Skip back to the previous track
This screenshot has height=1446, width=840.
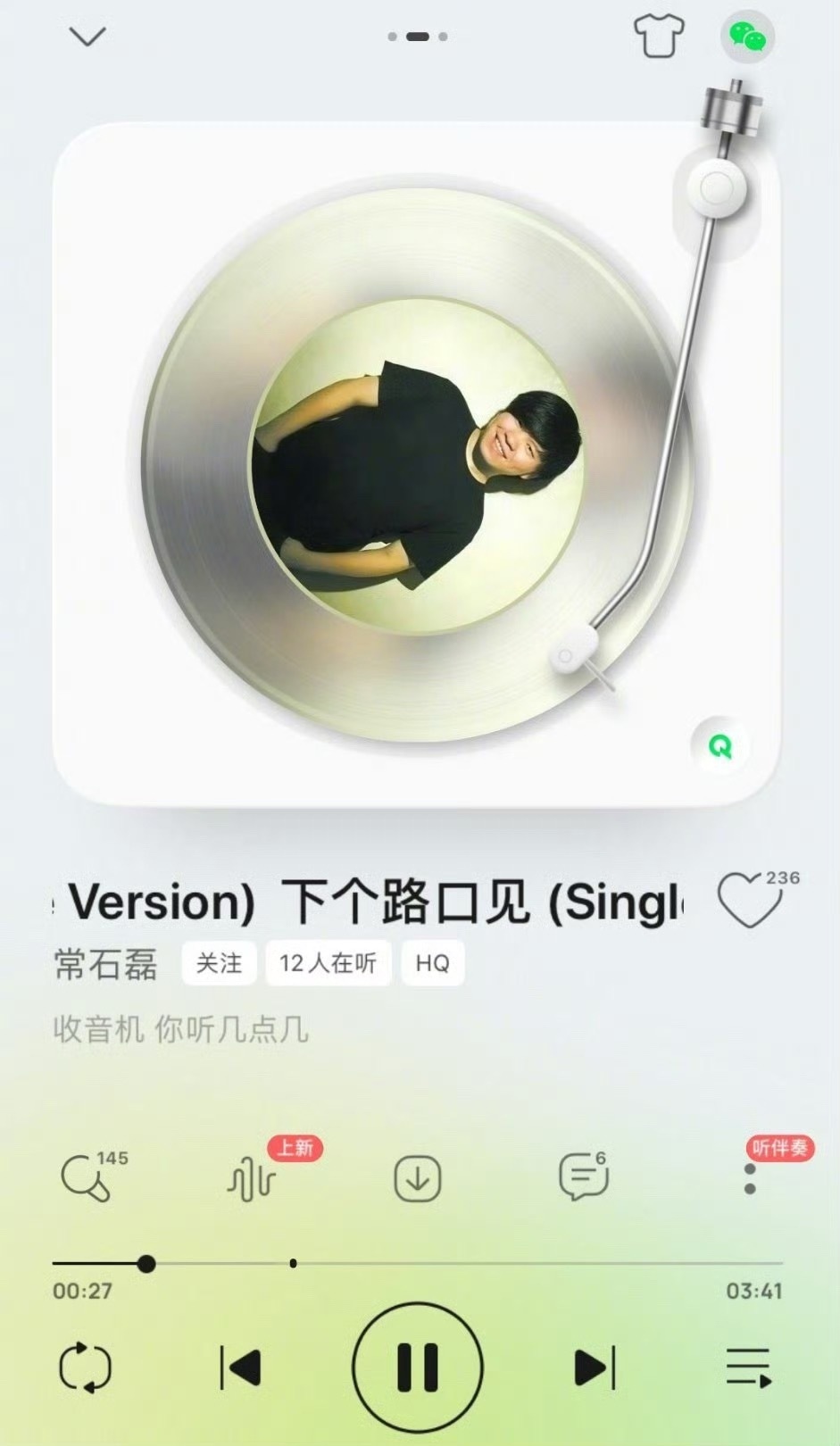[x=241, y=1367]
